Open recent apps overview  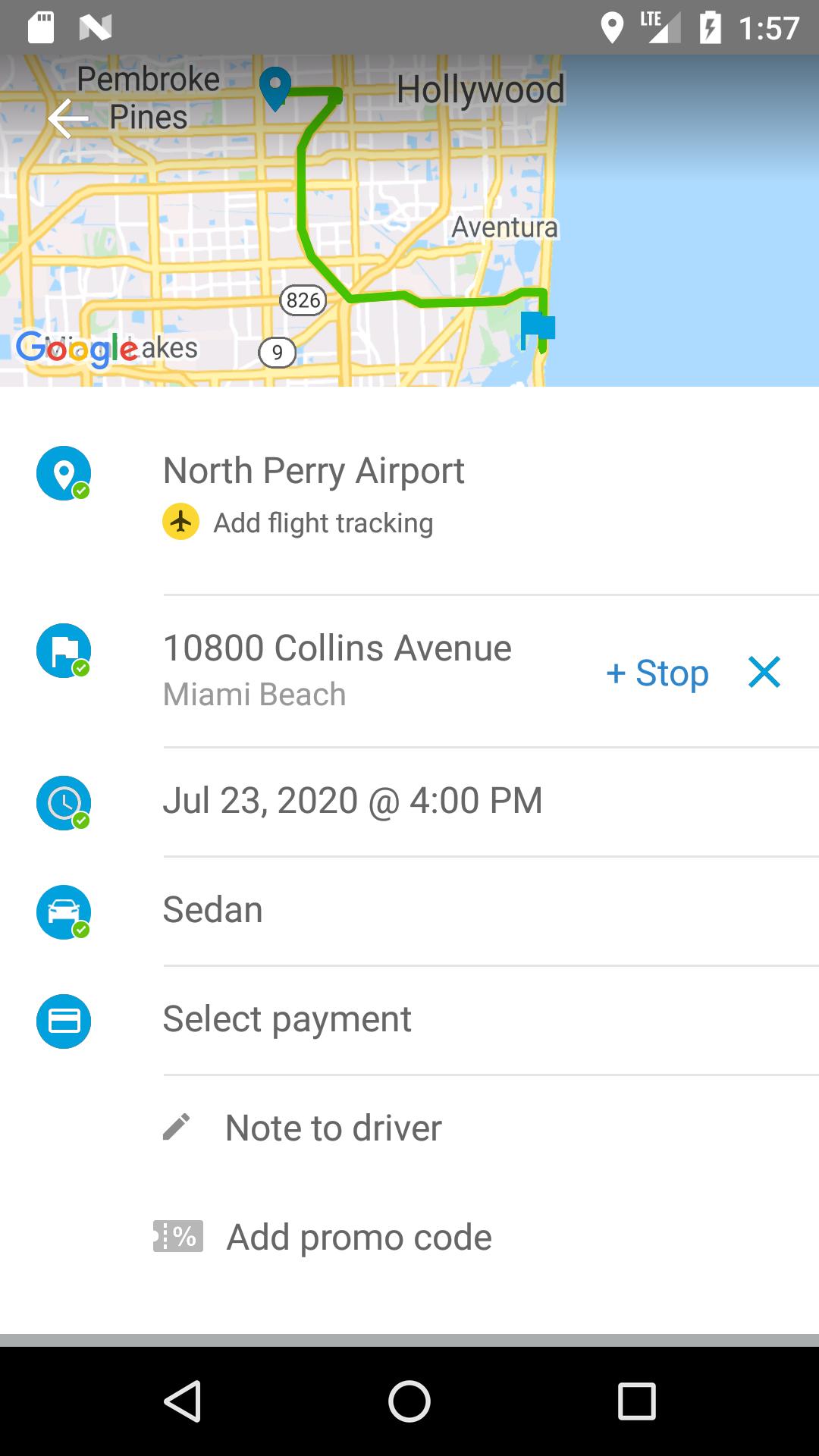(x=636, y=1401)
